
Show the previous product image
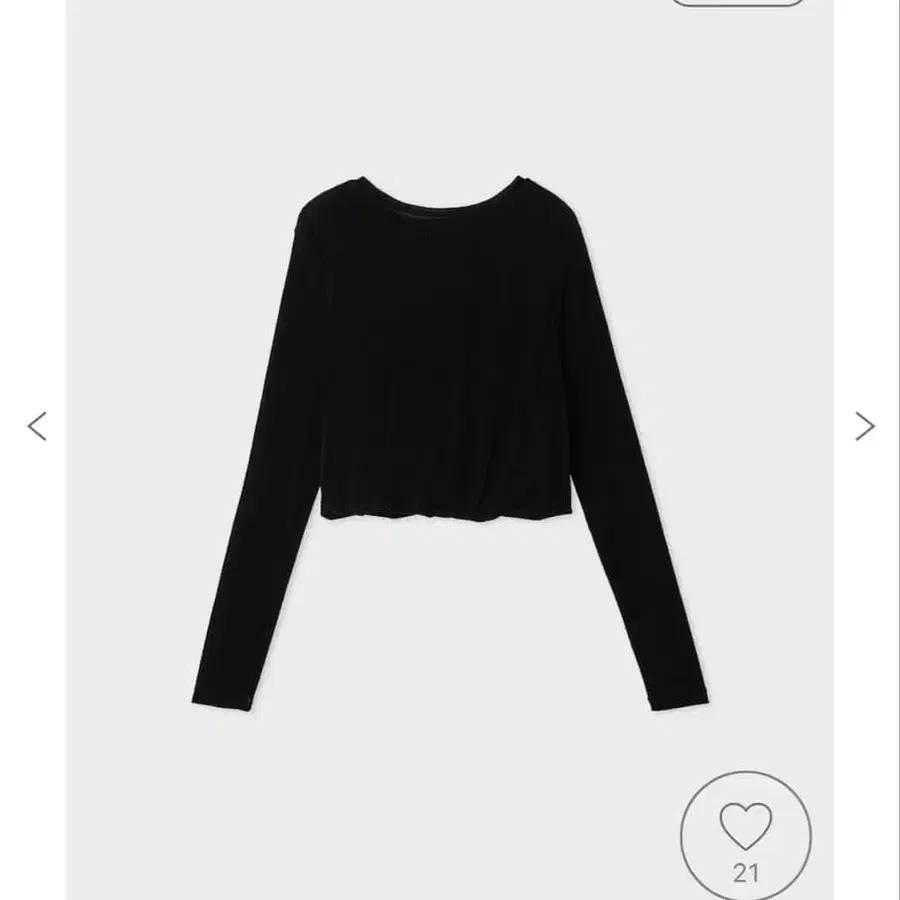(x=37, y=426)
